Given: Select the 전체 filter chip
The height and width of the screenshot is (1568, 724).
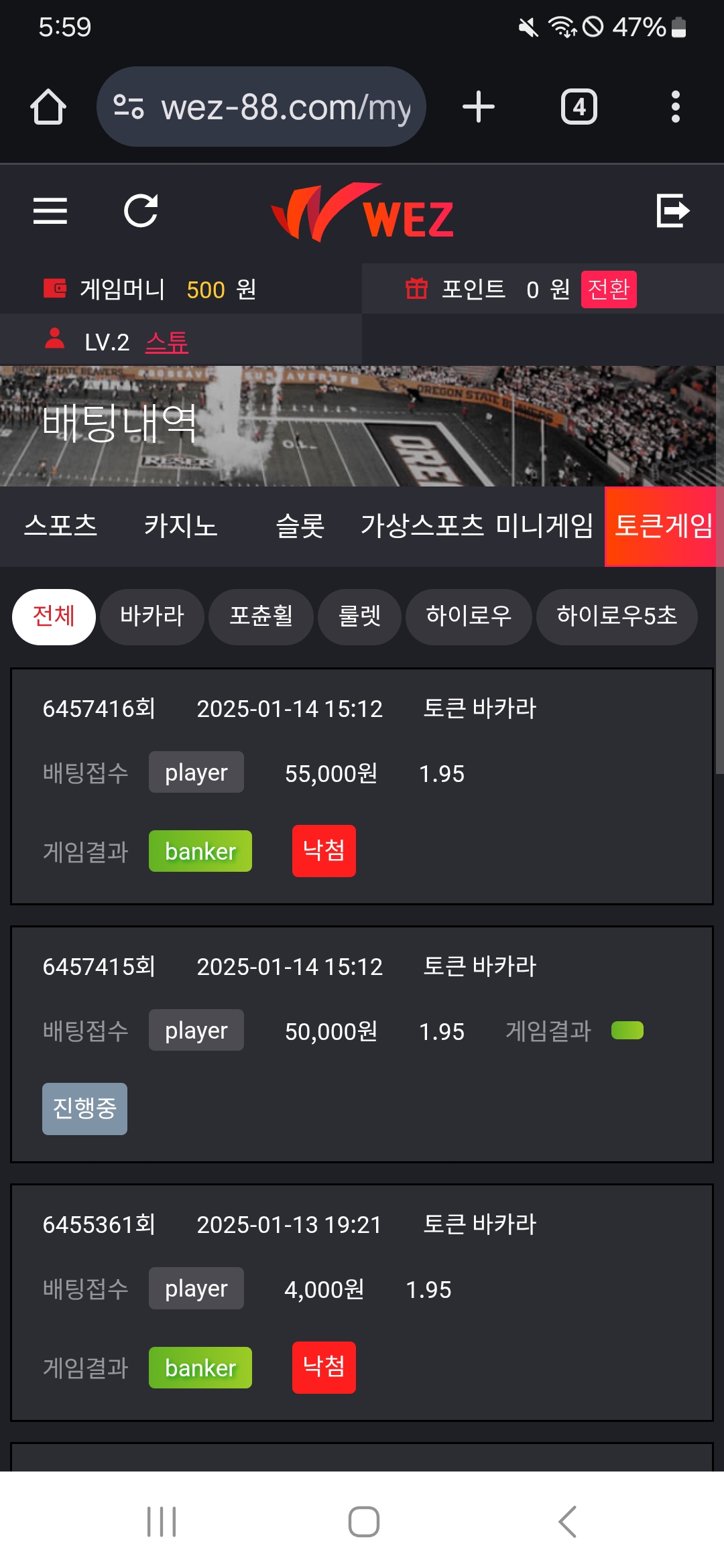Looking at the screenshot, I should pos(54,616).
